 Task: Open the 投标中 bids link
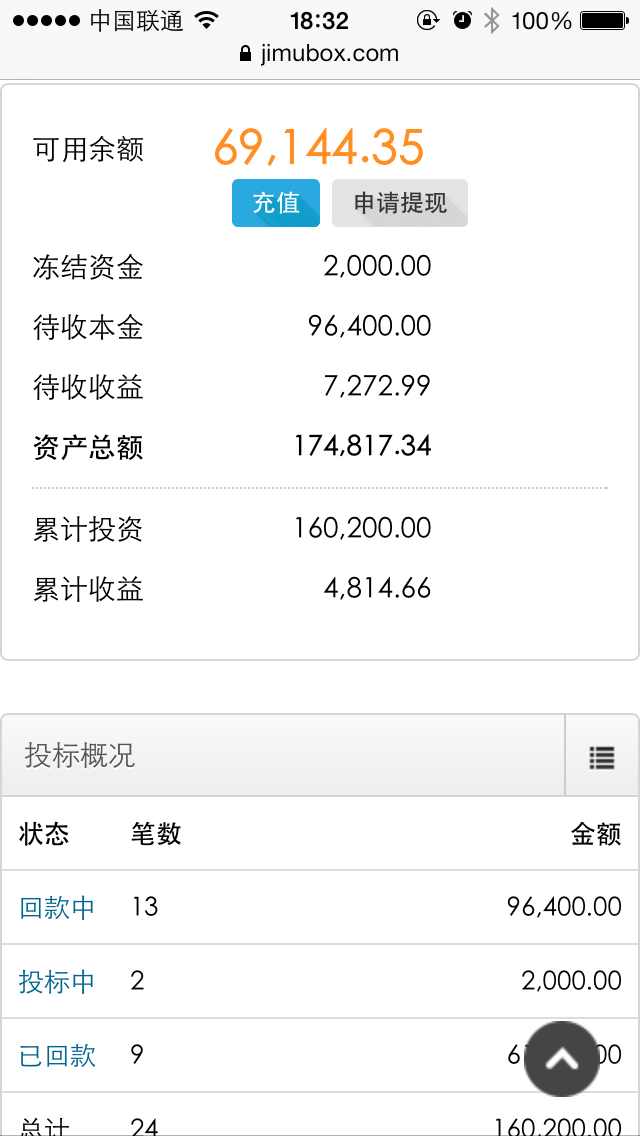pyautogui.click(x=57, y=981)
